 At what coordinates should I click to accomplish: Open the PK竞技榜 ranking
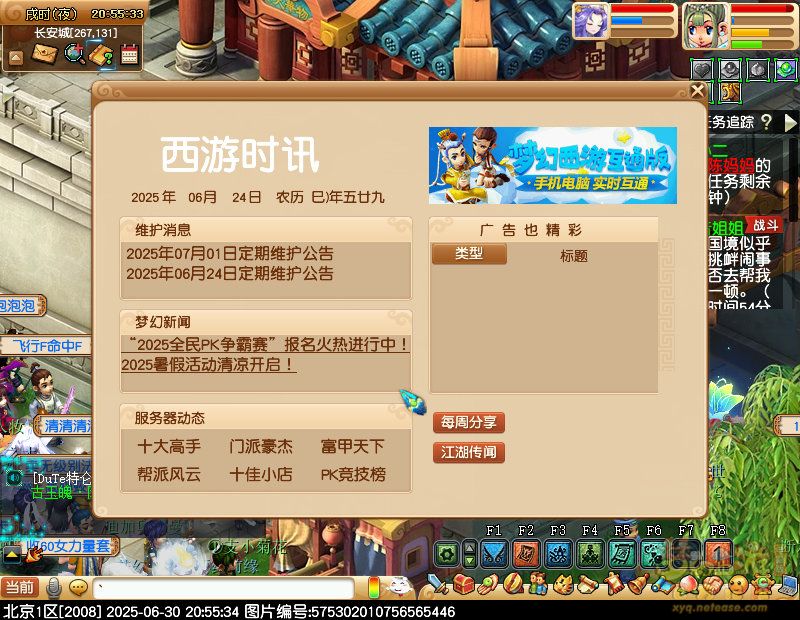point(353,475)
